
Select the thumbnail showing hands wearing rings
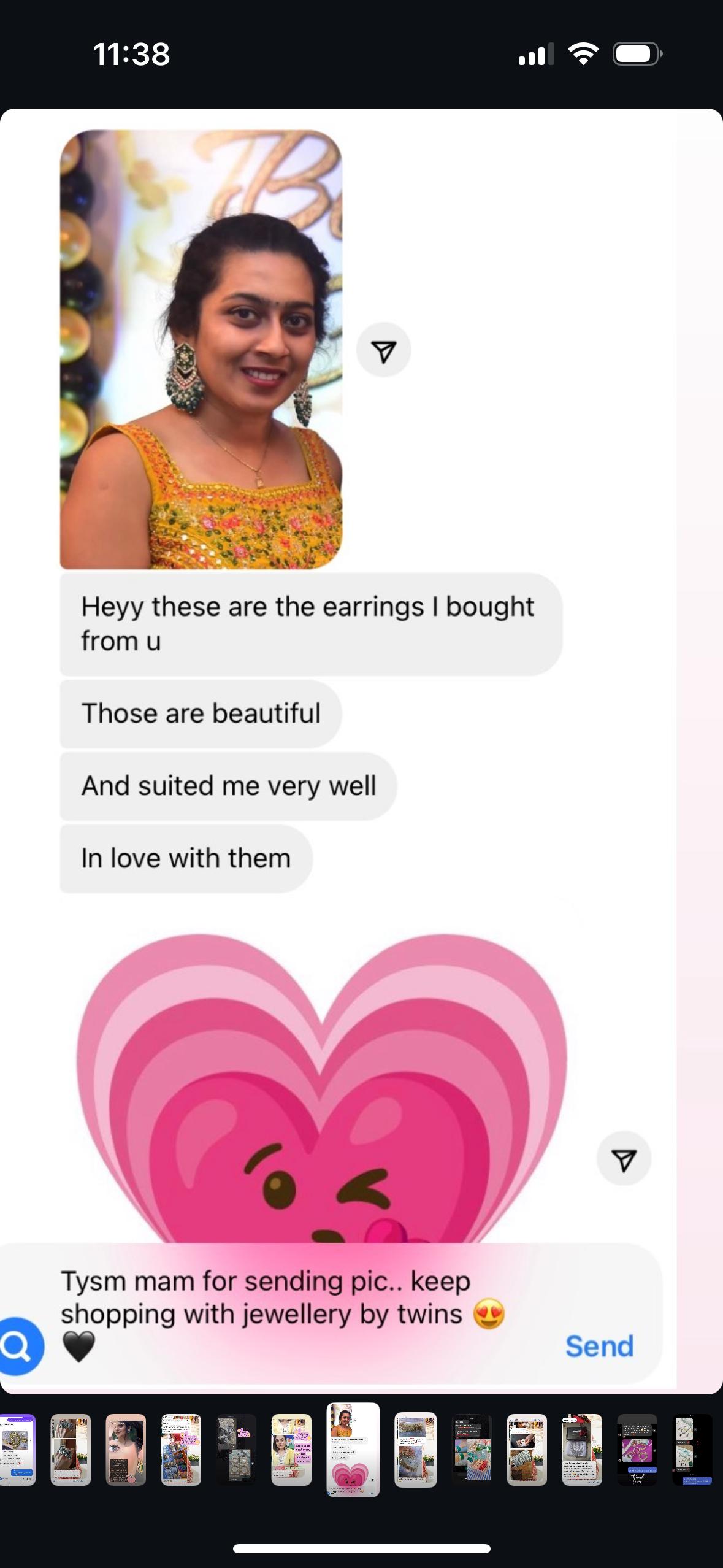tap(71, 1450)
